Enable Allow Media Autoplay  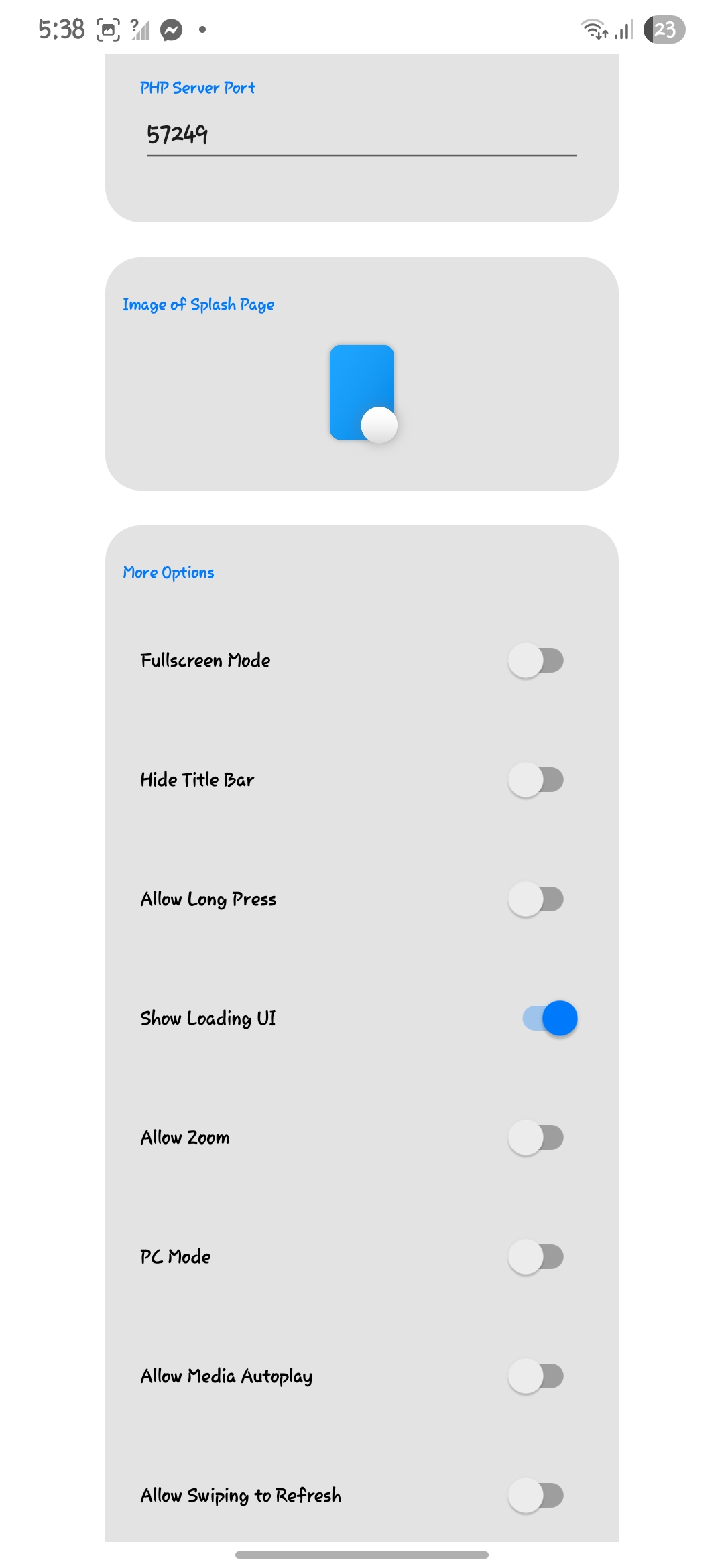coord(536,1376)
